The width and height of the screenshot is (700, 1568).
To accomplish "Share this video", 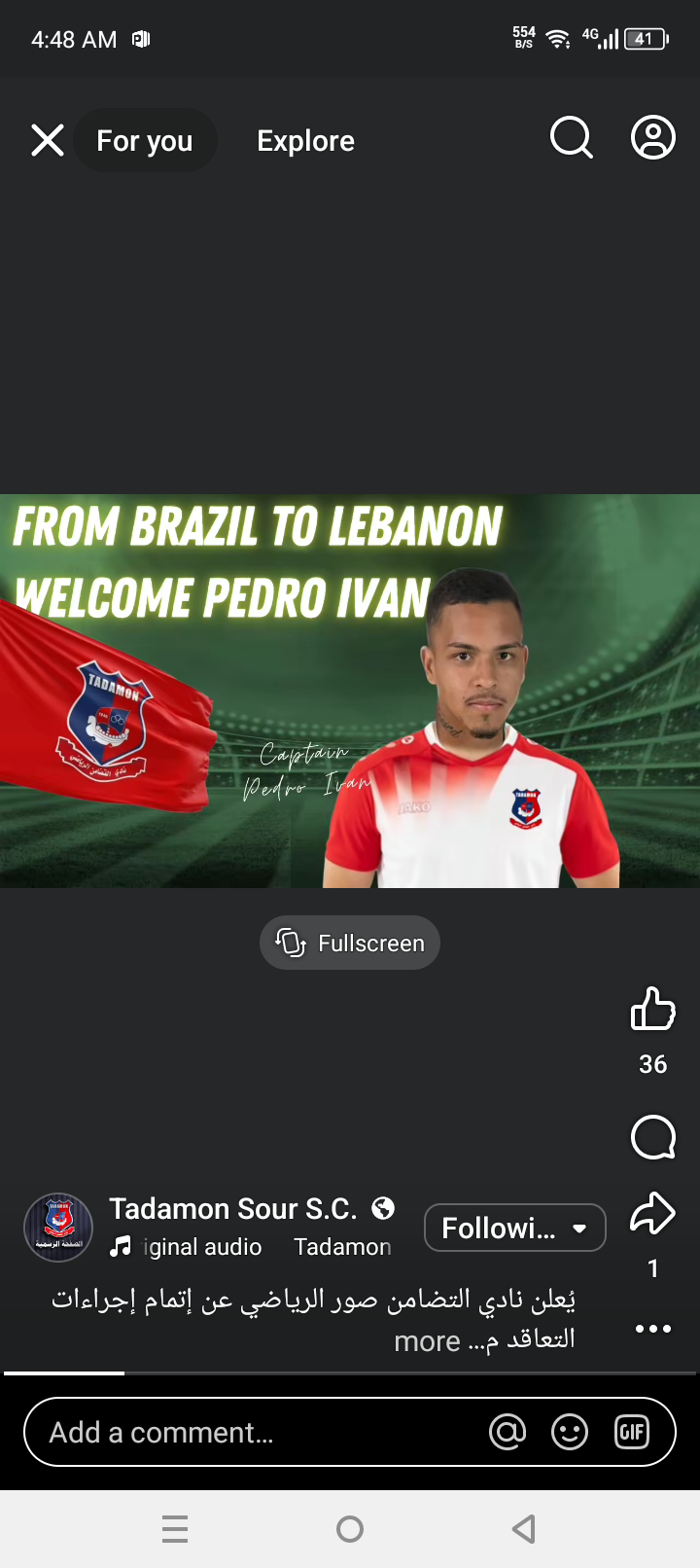I will click(x=653, y=1213).
